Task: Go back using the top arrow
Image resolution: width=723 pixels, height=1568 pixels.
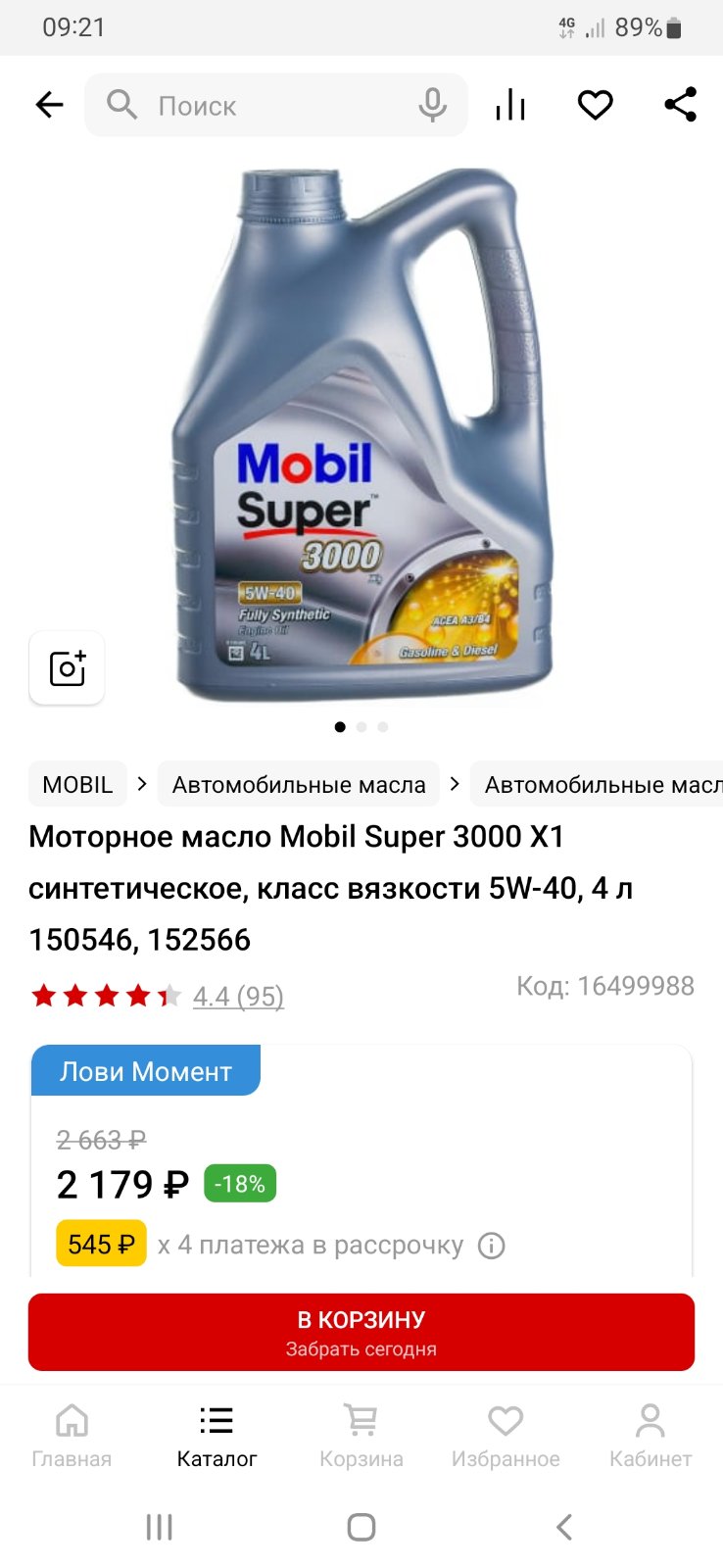Action: (x=49, y=105)
